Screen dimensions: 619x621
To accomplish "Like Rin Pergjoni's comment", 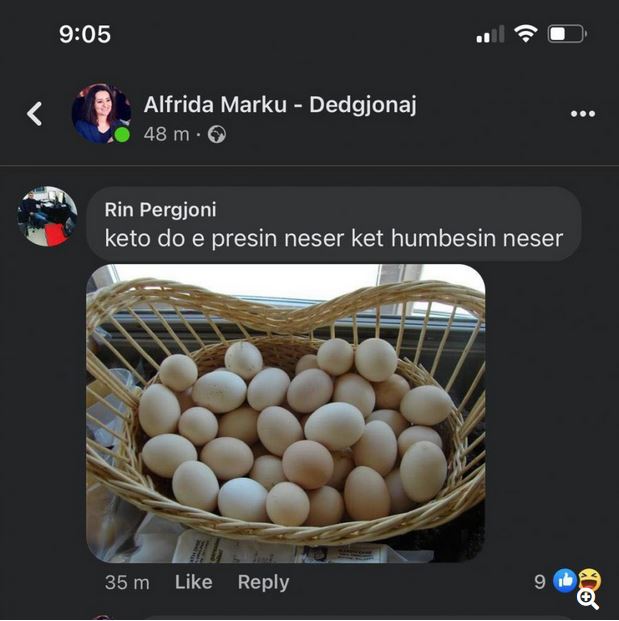I will (193, 582).
